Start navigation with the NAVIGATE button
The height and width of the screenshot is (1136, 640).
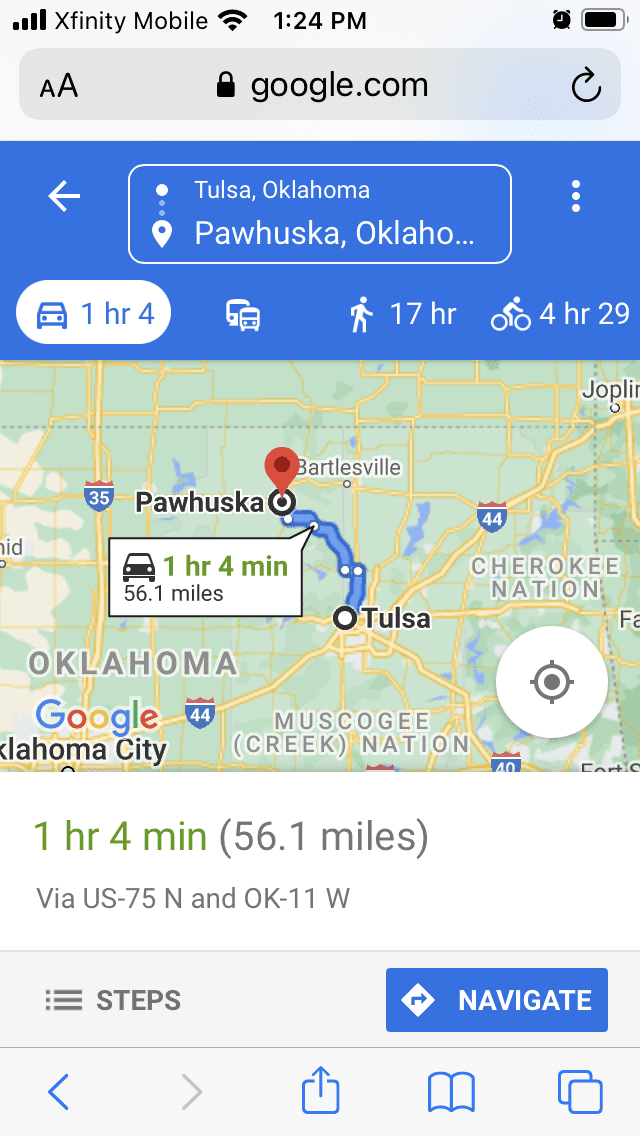(x=497, y=1000)
